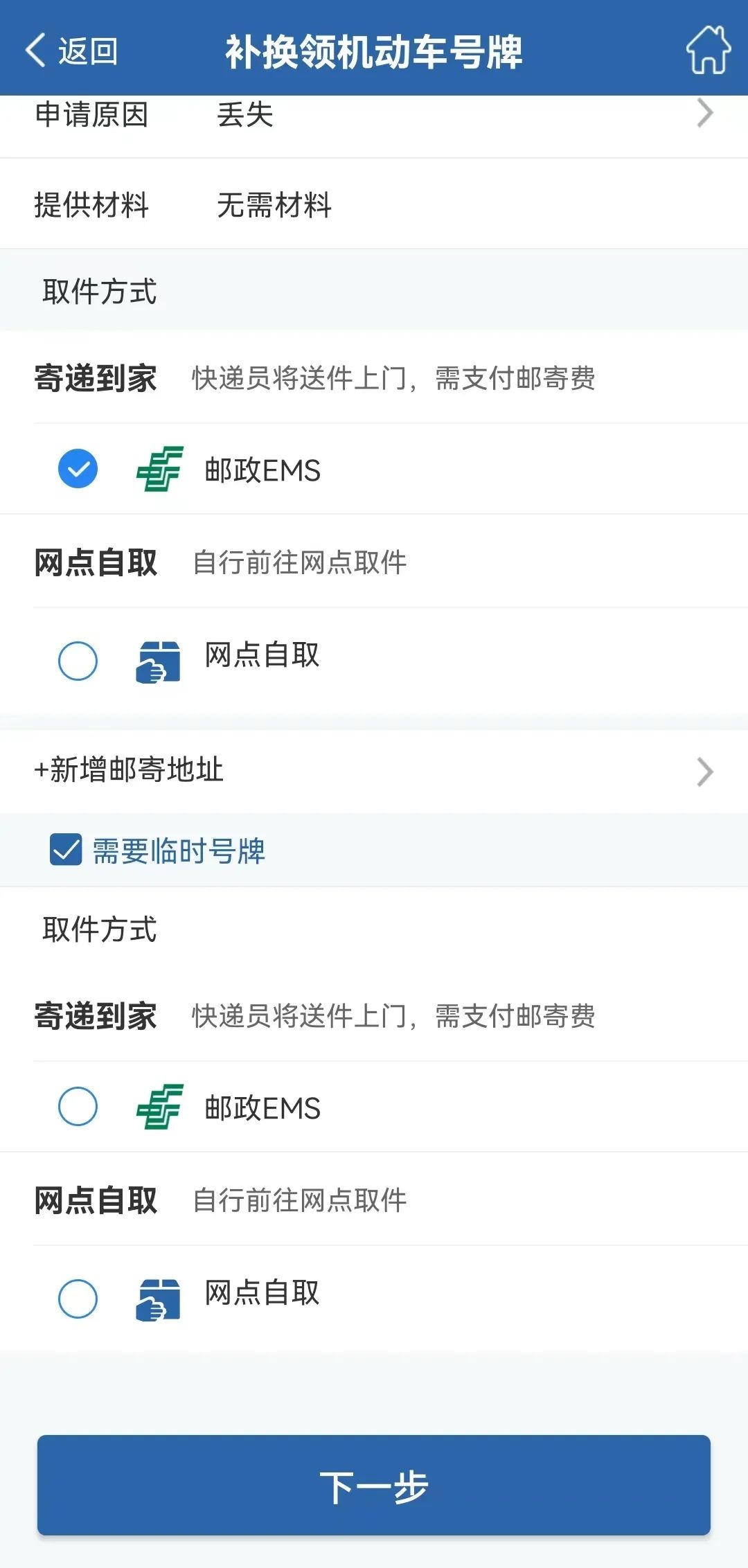748x1568 pixels.
Task: Select 网点自取 for the license plate pickup
Action: [78, 661]
